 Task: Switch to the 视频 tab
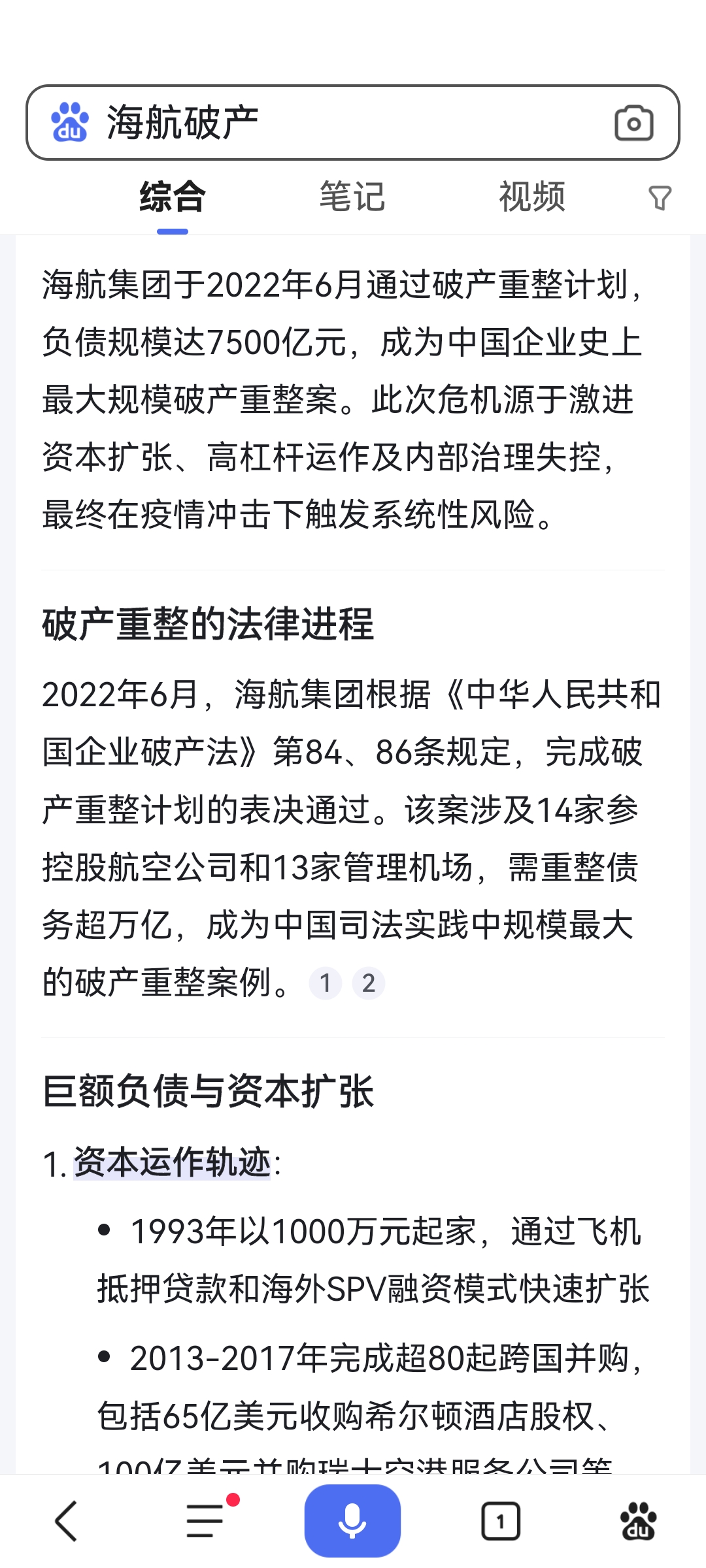[x=531, y=197]
